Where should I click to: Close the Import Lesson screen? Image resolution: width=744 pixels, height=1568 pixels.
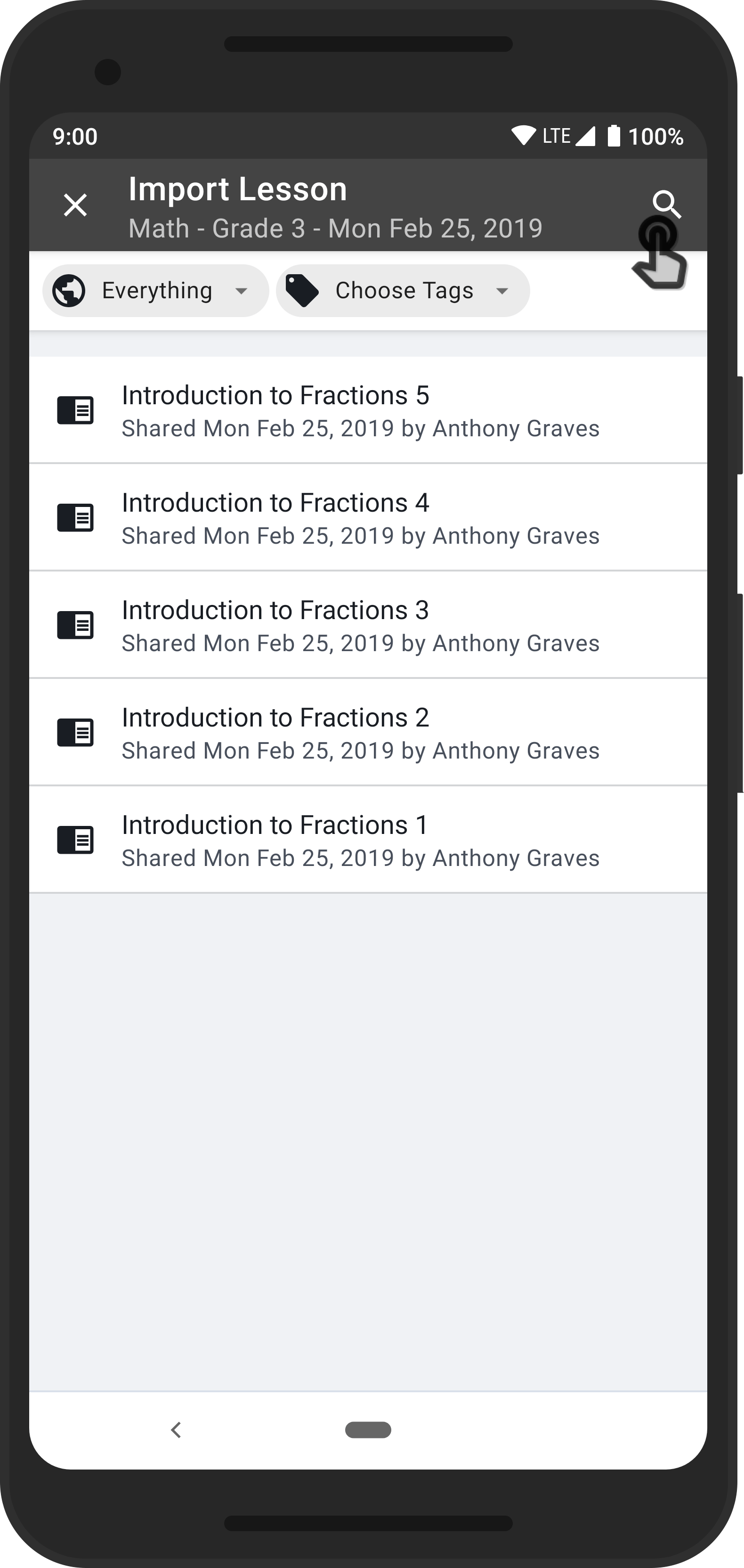pyautogui.click(x=75, y=205)
